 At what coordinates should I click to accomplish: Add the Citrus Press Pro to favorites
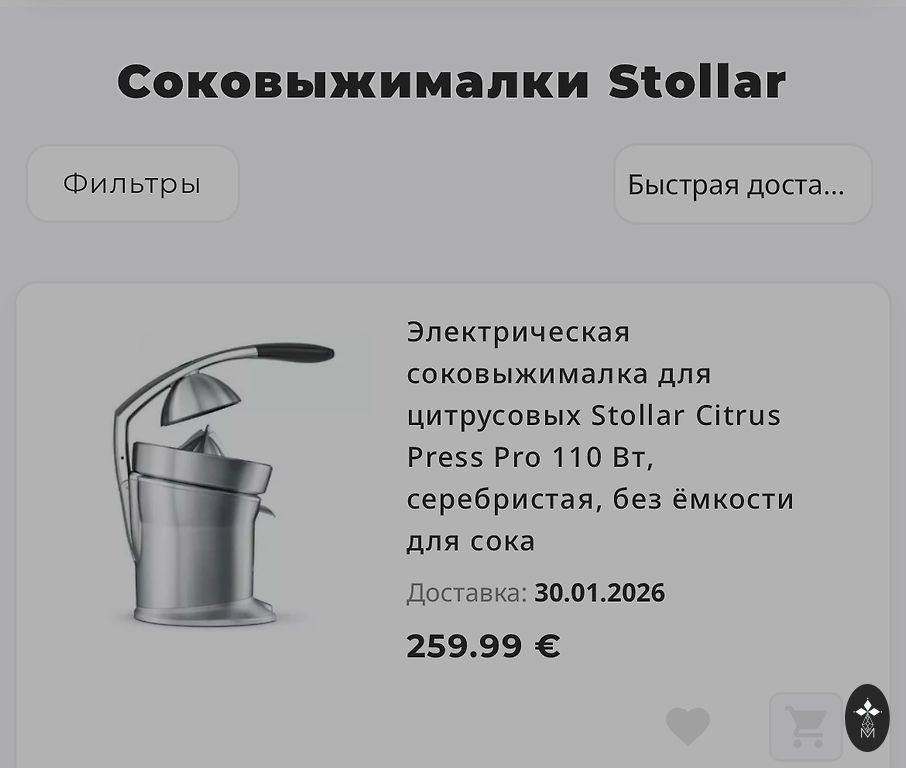click(688, 726)
